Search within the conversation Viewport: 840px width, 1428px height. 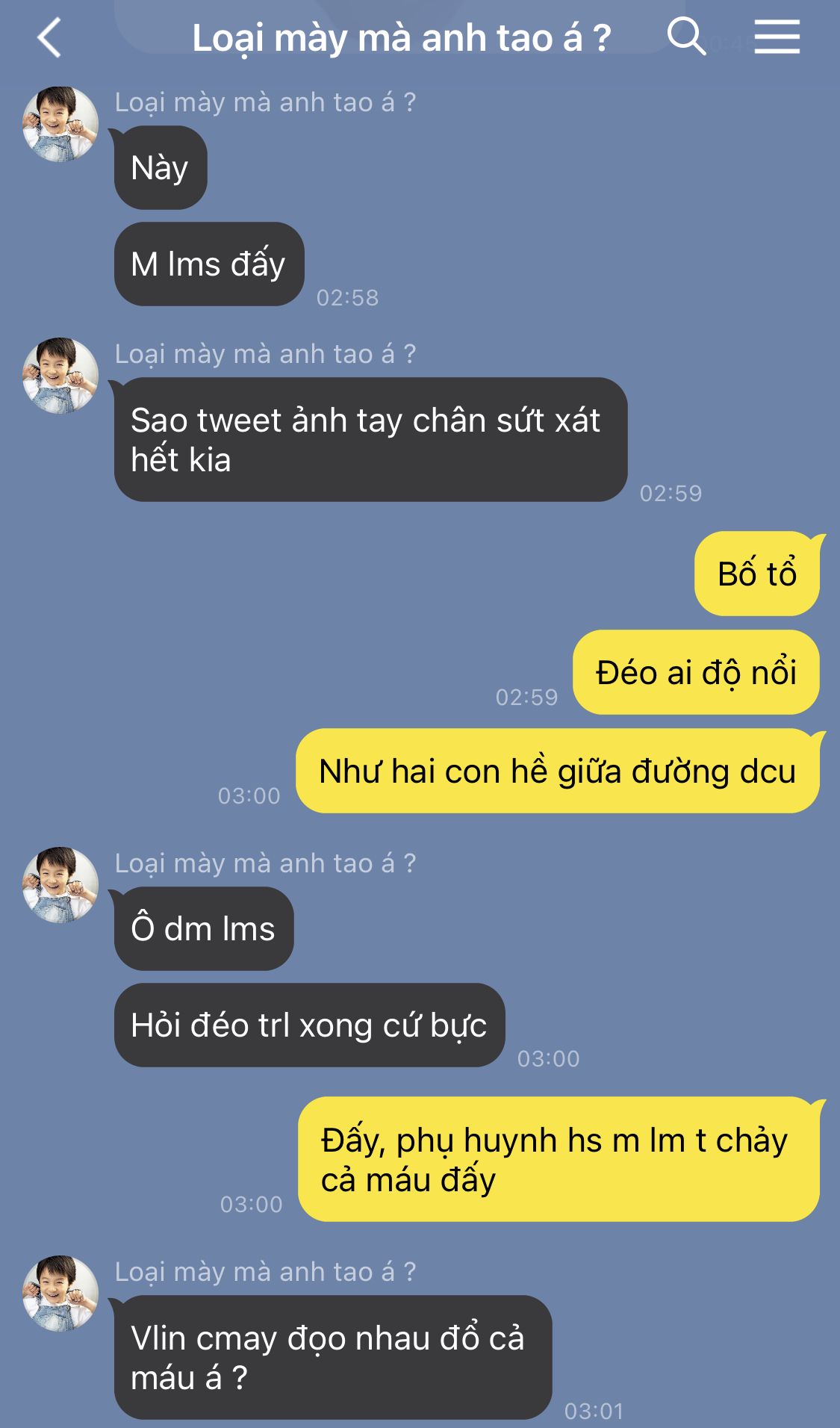(685, 37)
